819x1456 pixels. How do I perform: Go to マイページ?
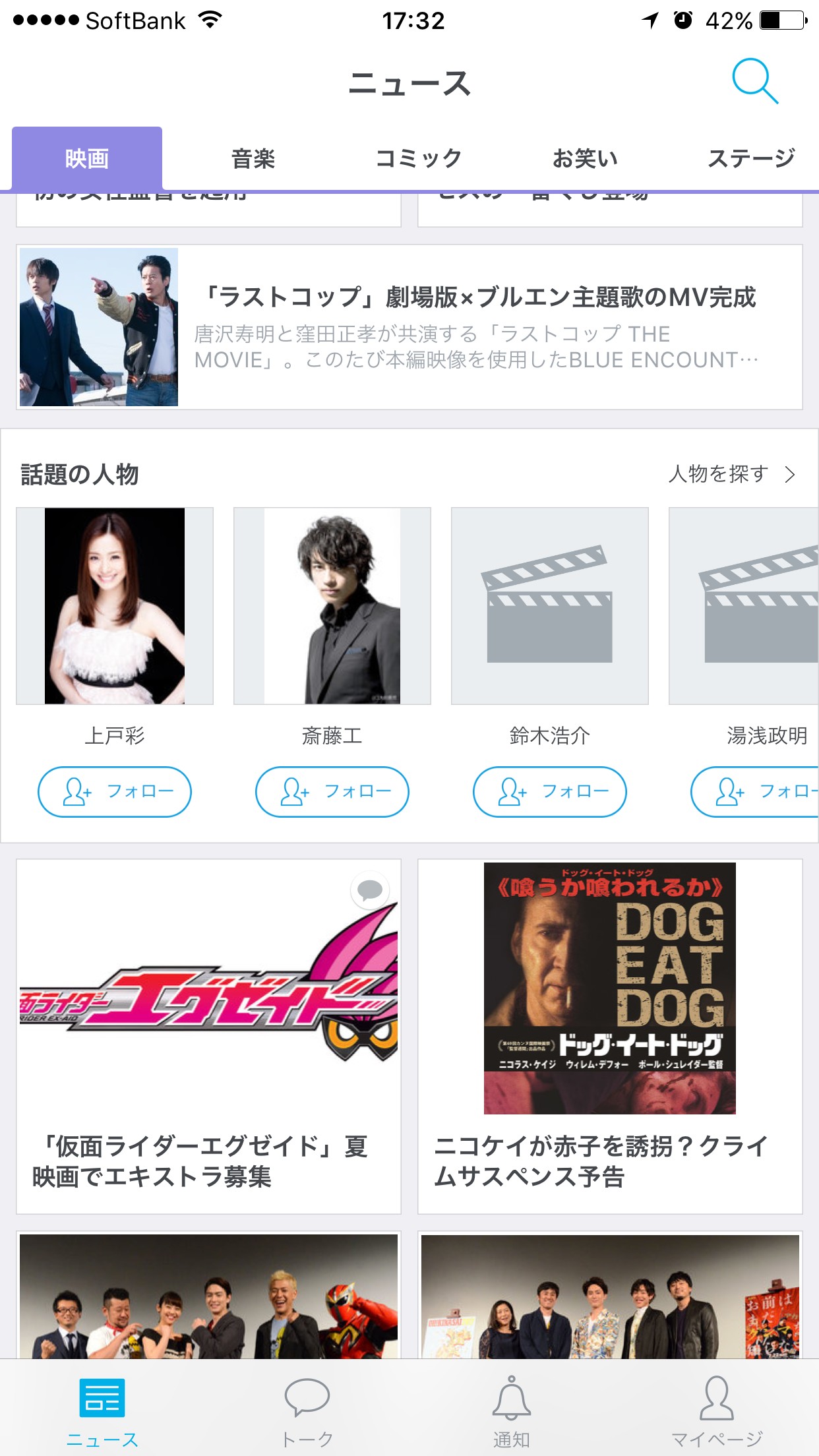(716, 1411)
